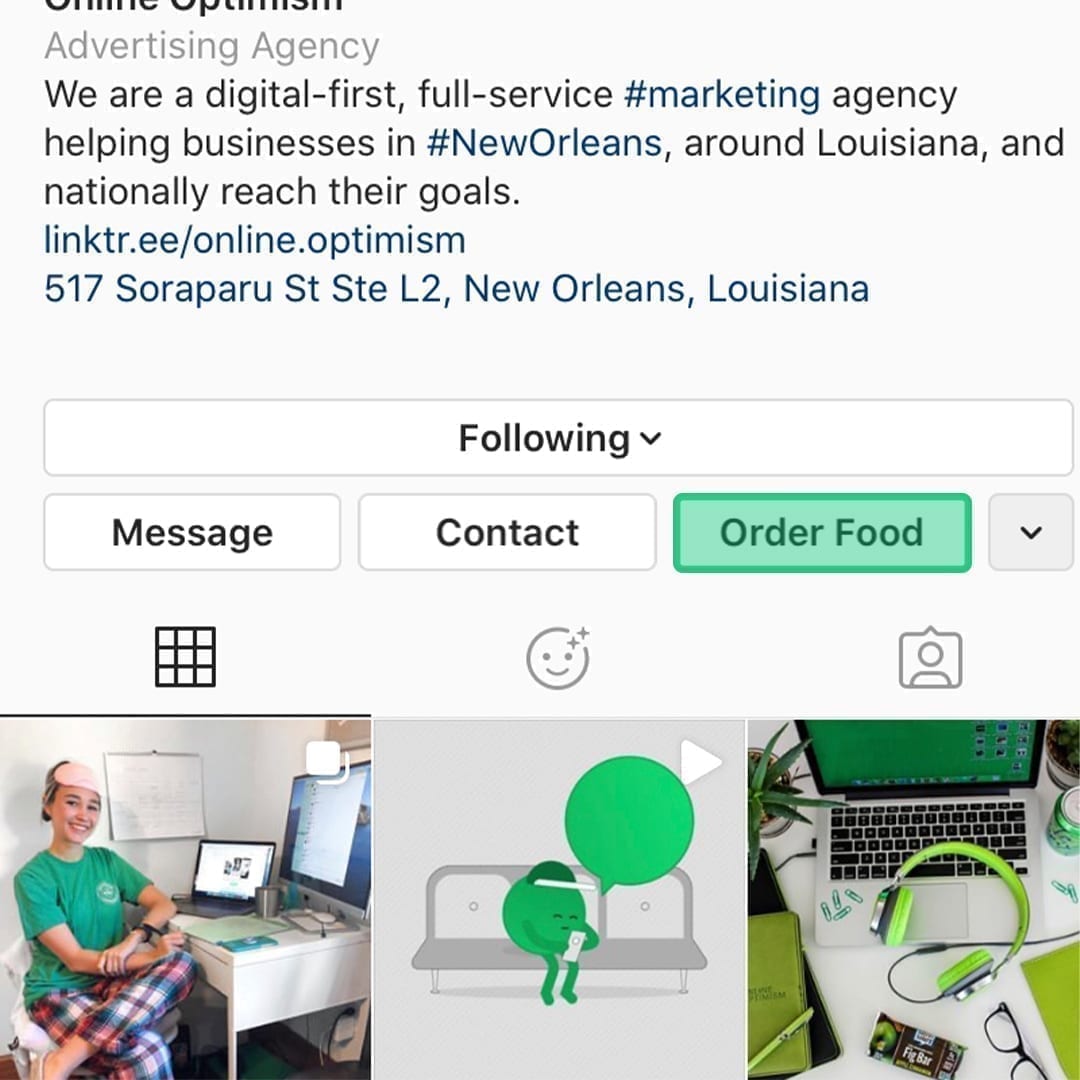Viewport: 1080px width, 1080px height.
Task: Switch to the tagged photos tab
Action: 930,659
